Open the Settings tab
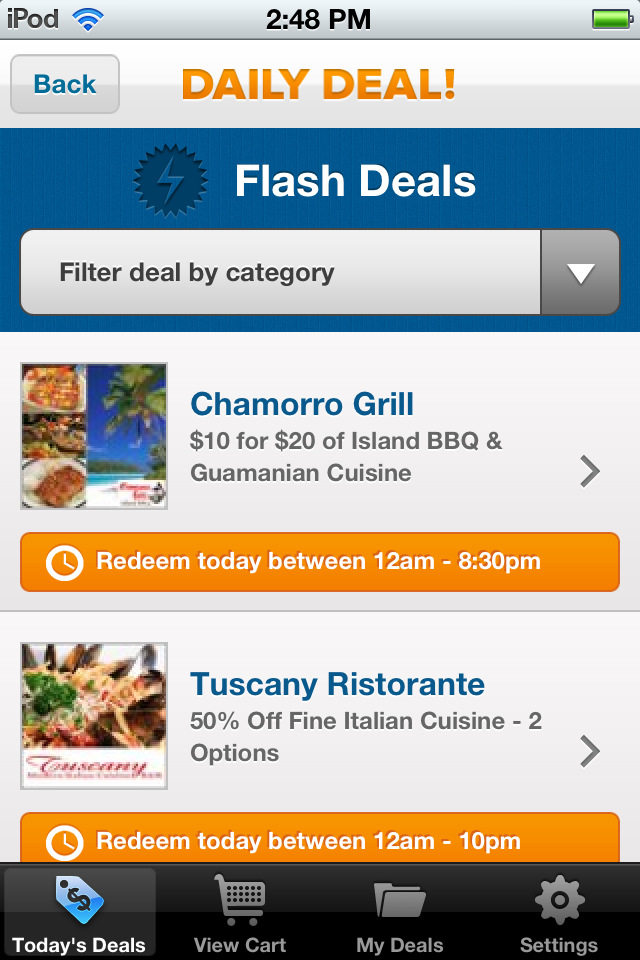Screen dimensions: 640x960 559,913
